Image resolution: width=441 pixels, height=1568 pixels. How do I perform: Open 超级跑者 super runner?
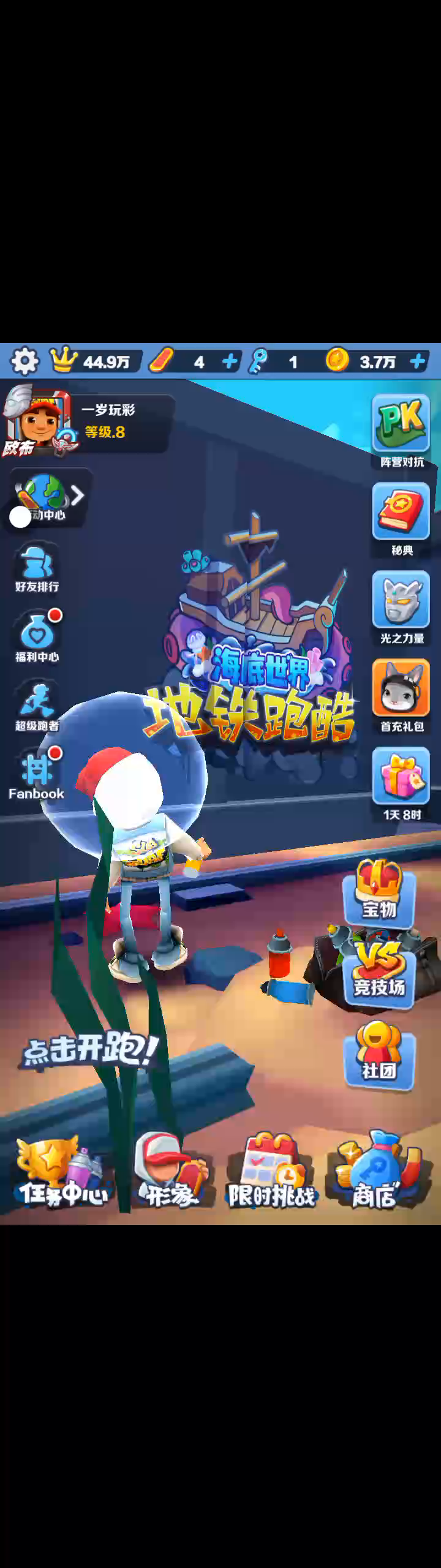pos(37,706)
